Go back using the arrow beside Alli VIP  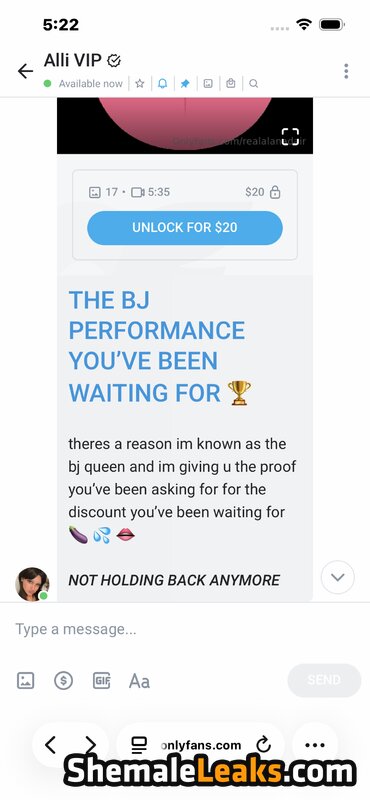point(26,71)
